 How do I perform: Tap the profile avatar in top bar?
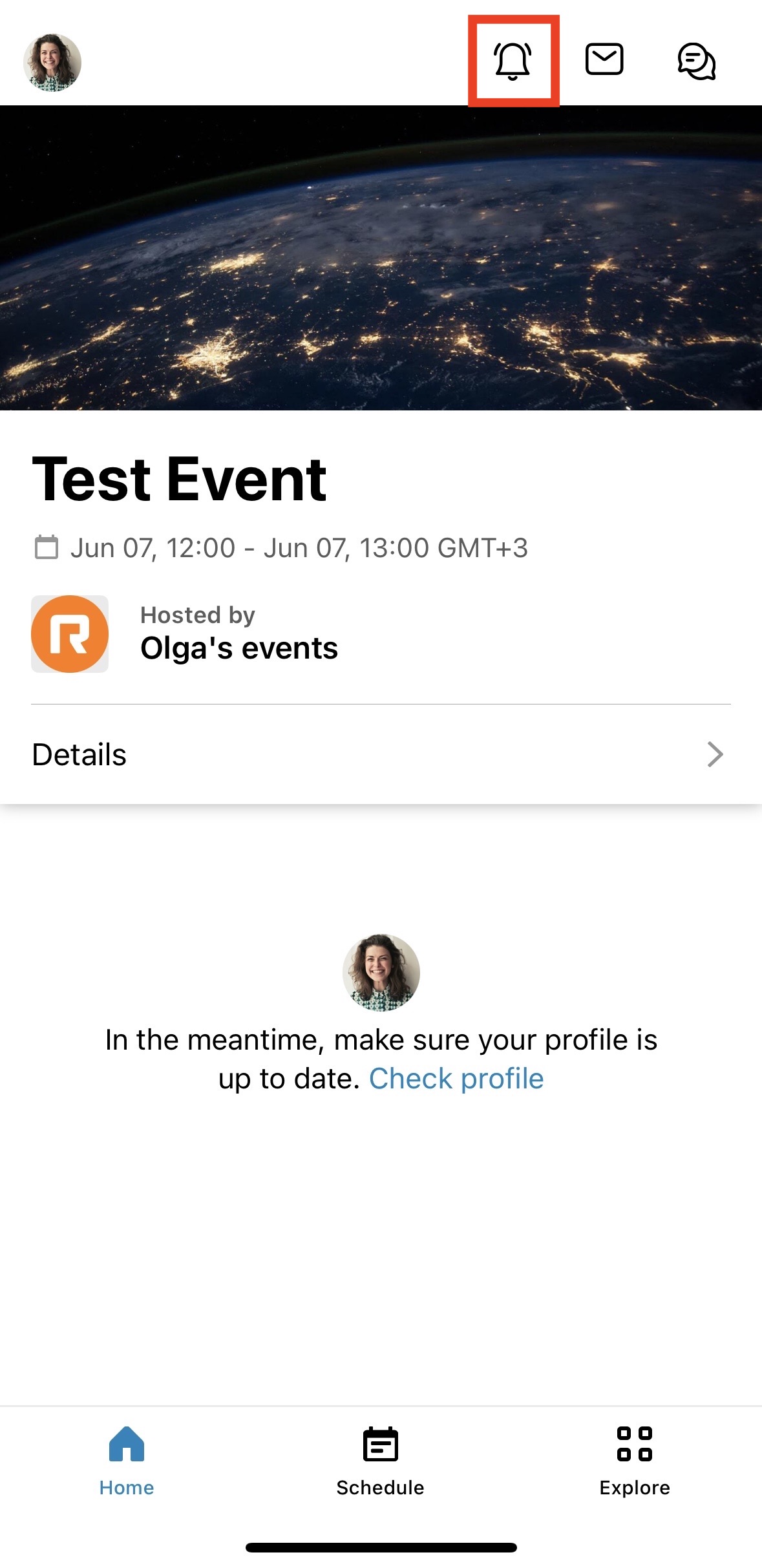click(x=52, y=63)
